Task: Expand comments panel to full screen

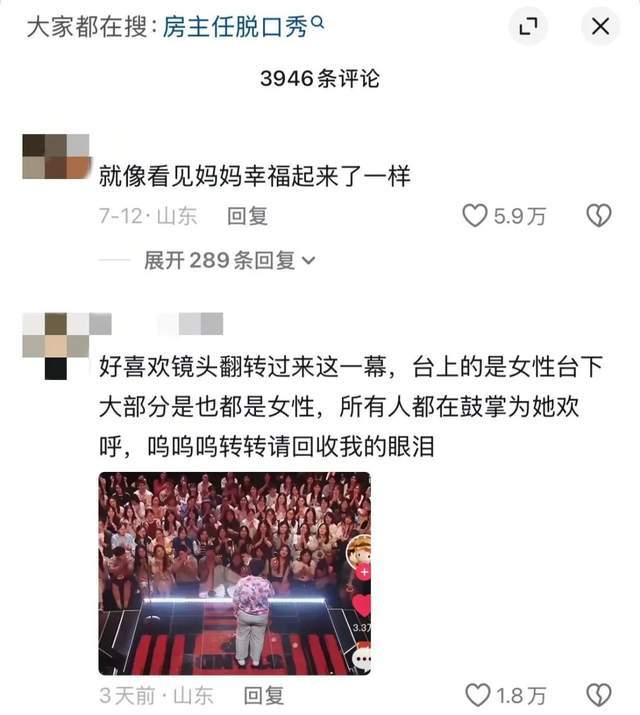Action: tap(528, 28)
